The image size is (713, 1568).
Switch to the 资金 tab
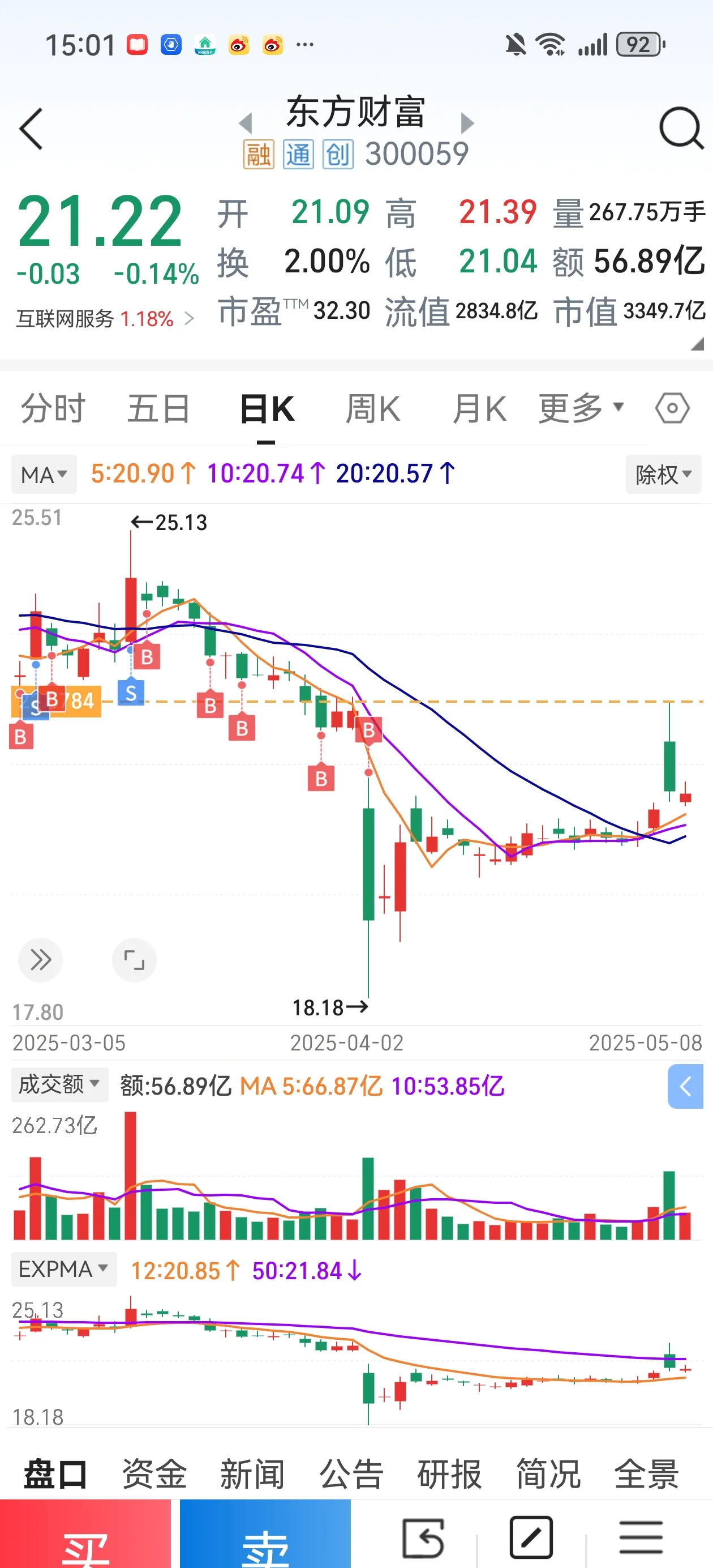pos(154,1473)
